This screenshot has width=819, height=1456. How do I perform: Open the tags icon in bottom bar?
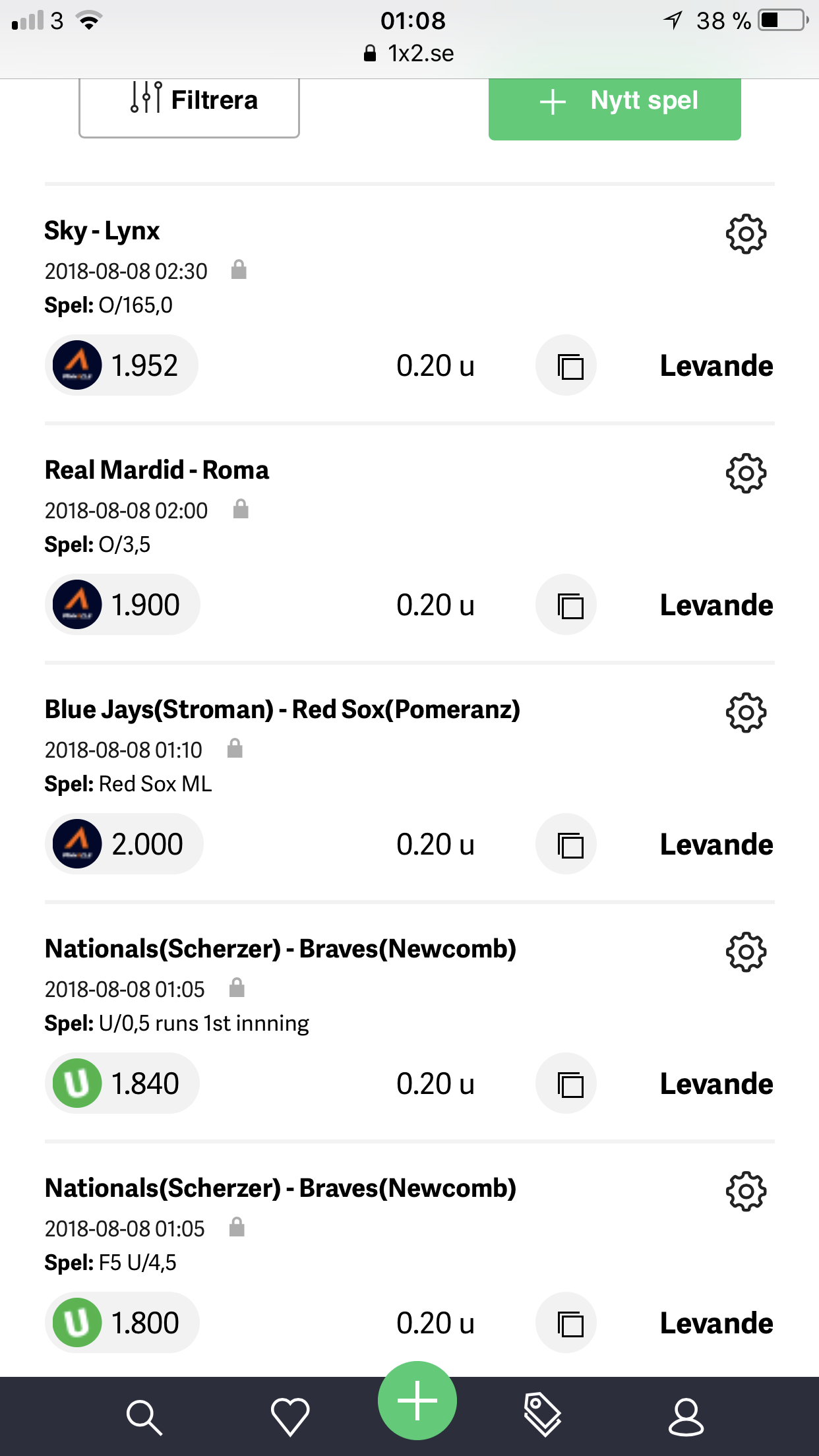point(542,1415)
